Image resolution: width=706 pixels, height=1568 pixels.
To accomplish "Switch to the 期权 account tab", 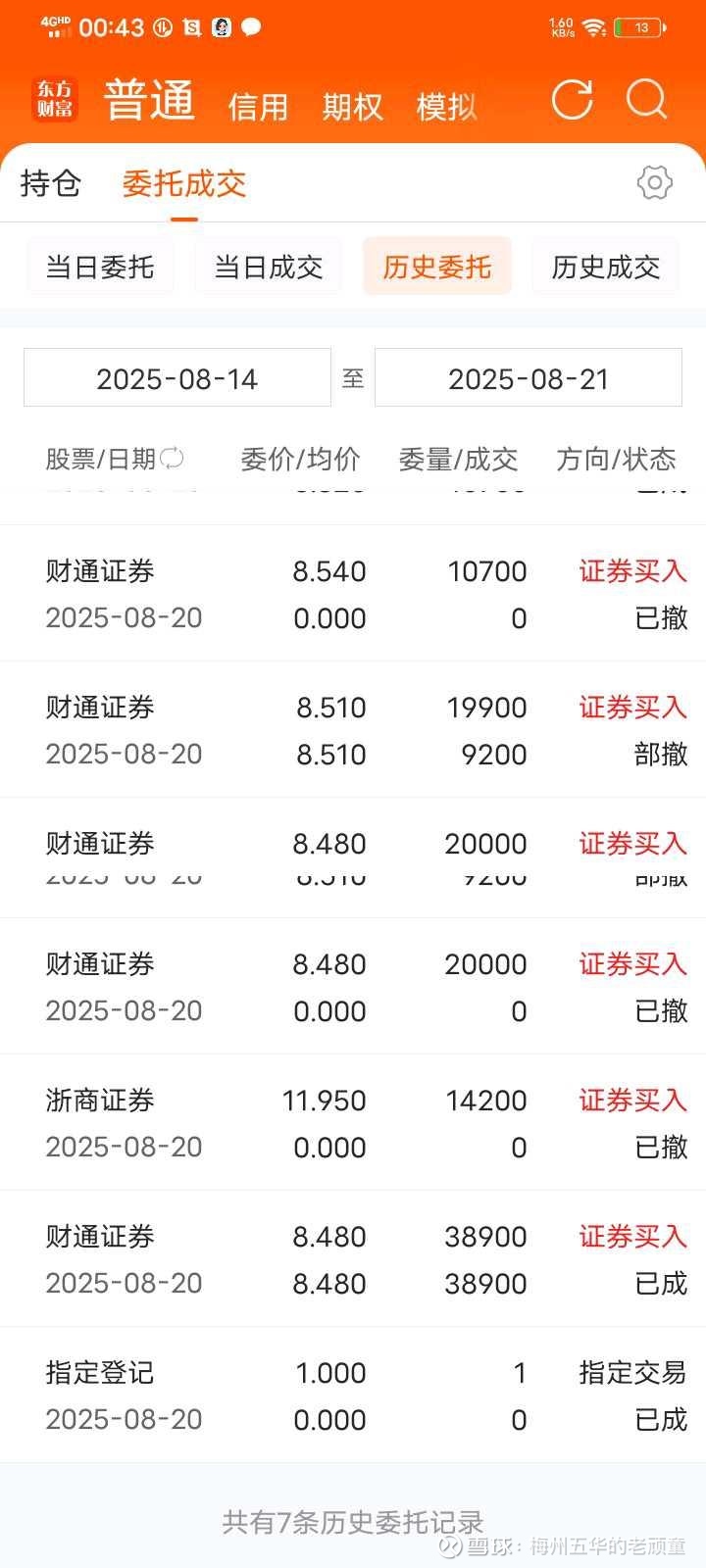I will 352,106.
